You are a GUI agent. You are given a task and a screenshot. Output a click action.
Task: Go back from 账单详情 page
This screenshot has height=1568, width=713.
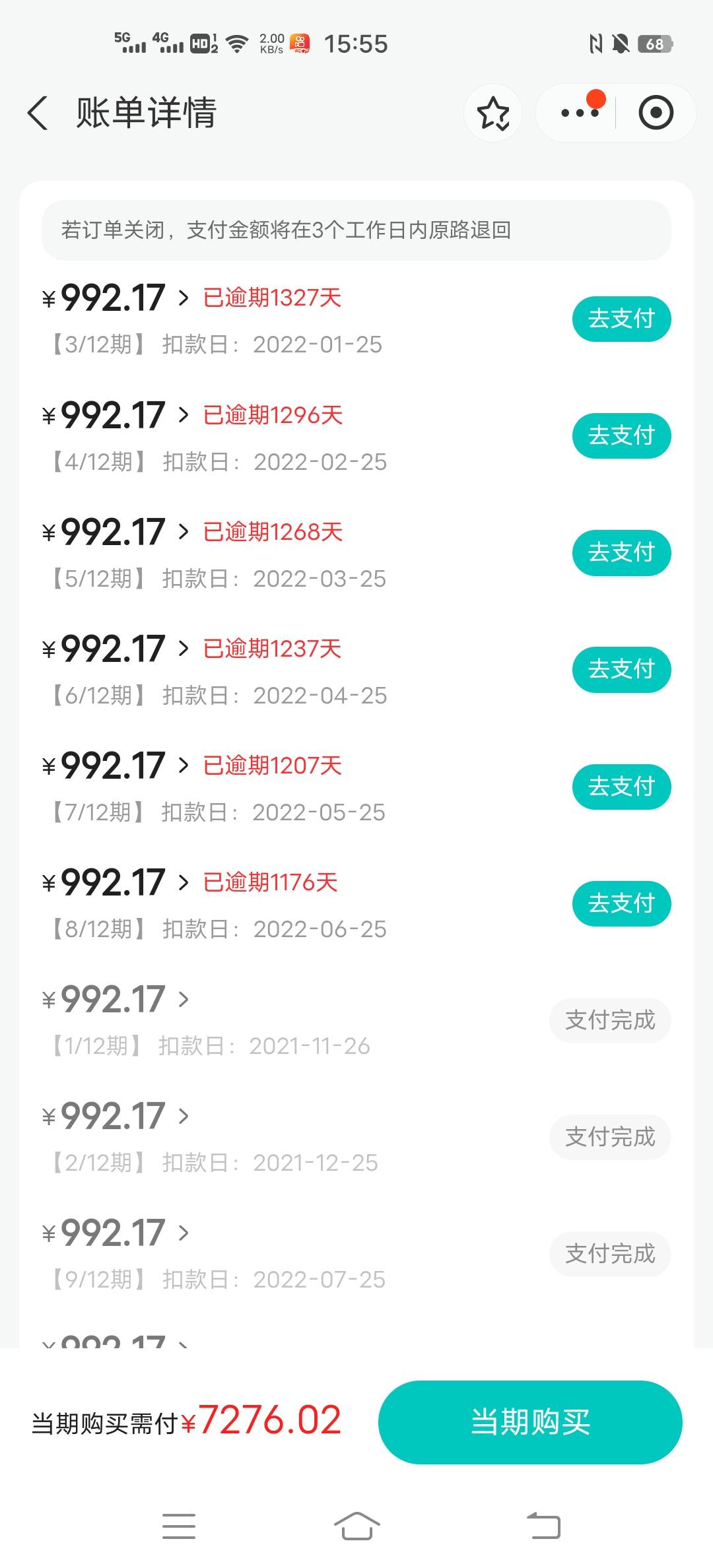click(38, 113)
